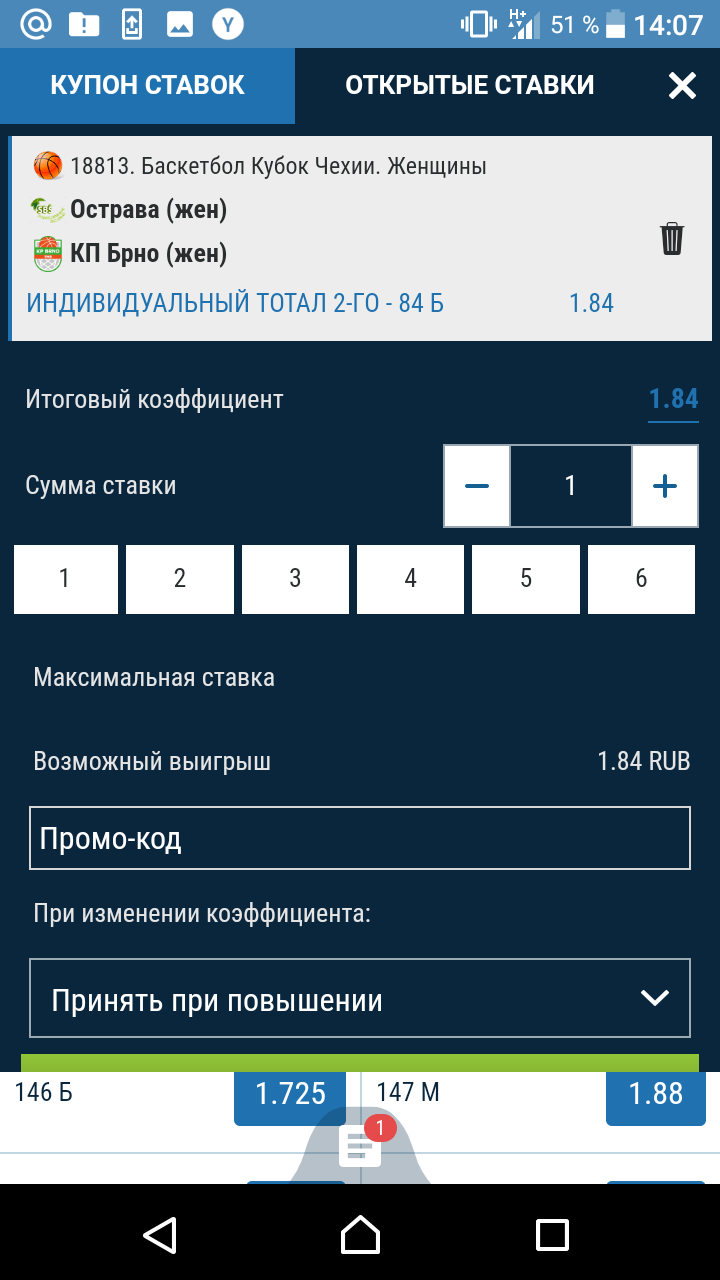Expand the Принять при повышении dropdown
Screen dimensions: 720x1280
click(360, 998)
